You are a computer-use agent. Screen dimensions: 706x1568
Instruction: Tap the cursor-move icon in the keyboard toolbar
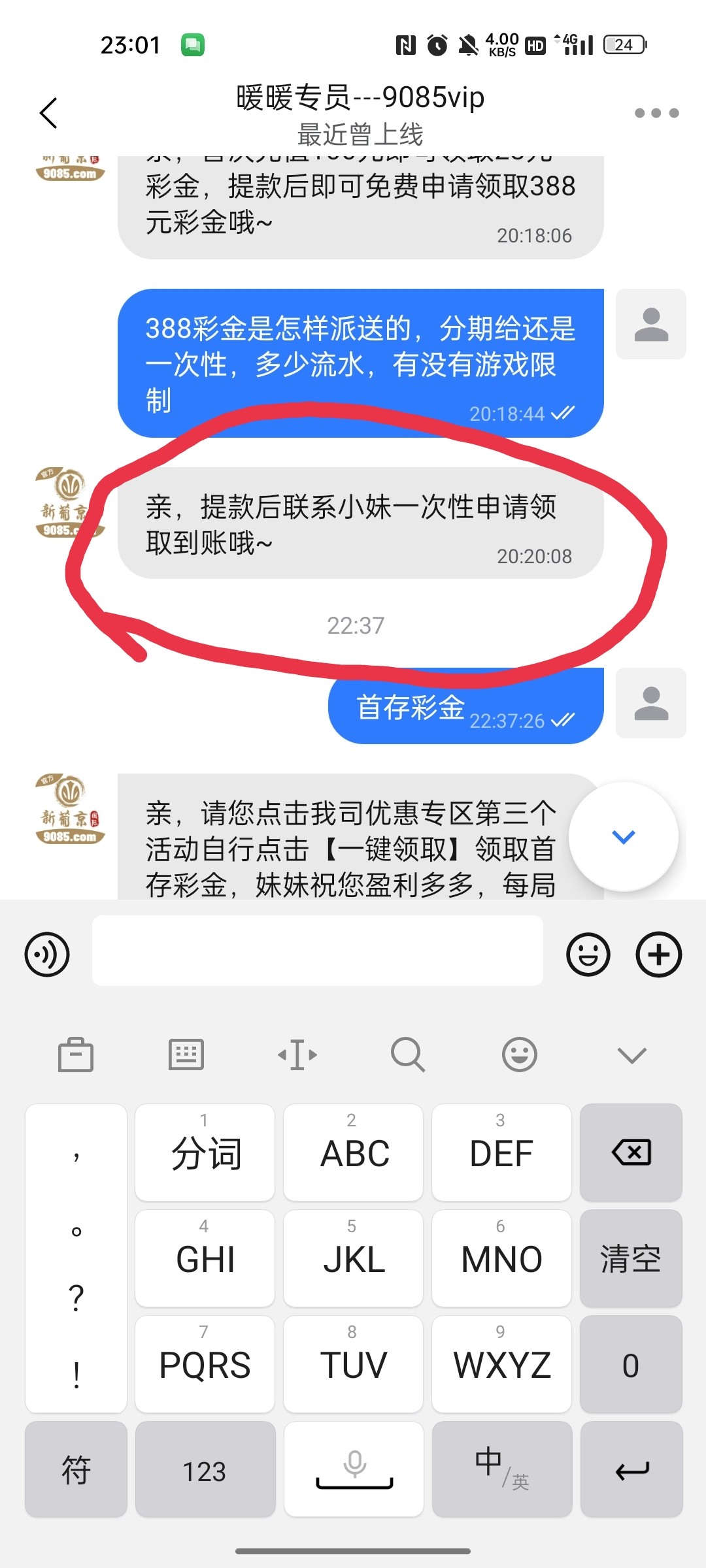[x=297, y=1054]
